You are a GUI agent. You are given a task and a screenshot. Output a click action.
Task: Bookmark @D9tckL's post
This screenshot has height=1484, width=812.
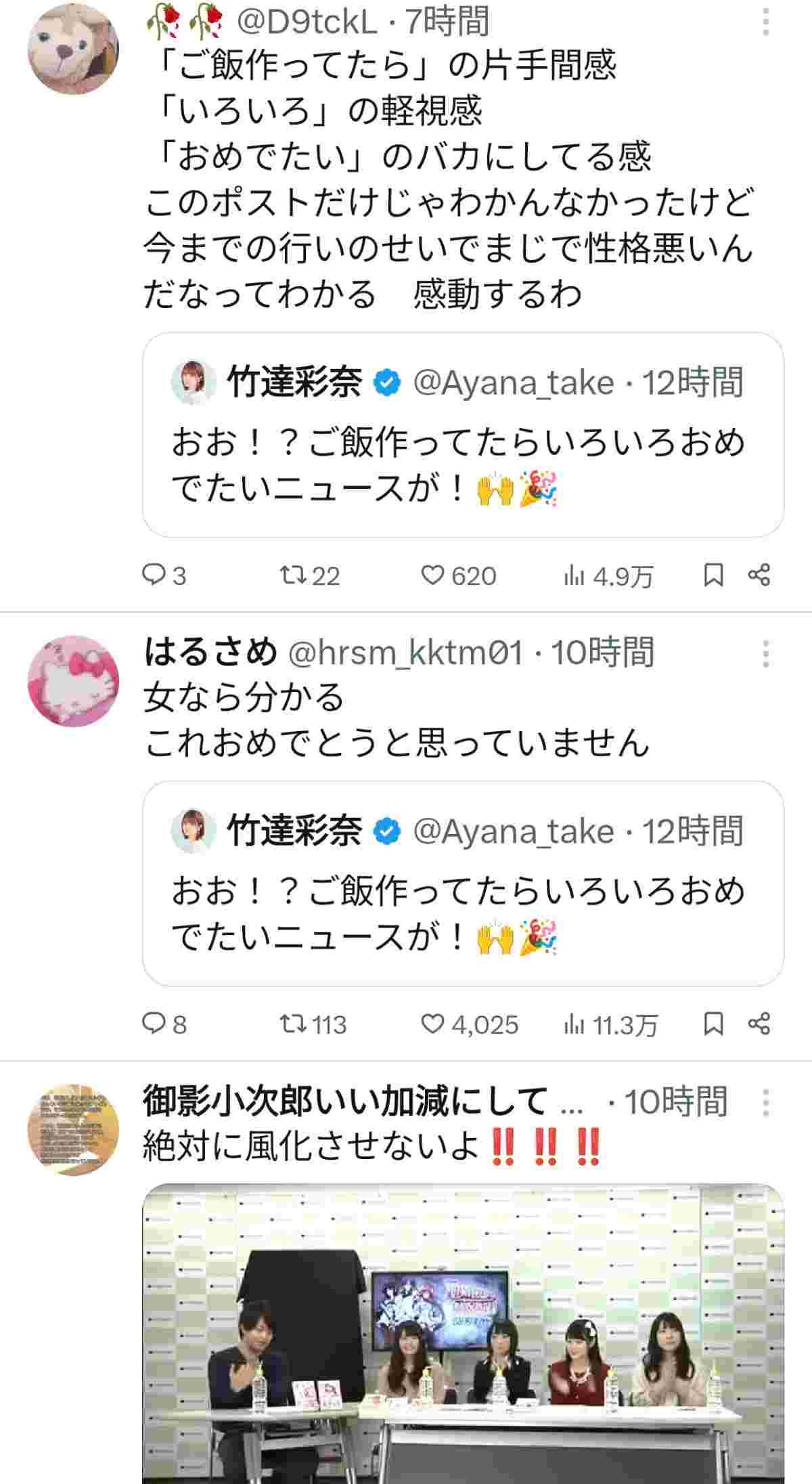pyautogui.click(x=713, y=576)
